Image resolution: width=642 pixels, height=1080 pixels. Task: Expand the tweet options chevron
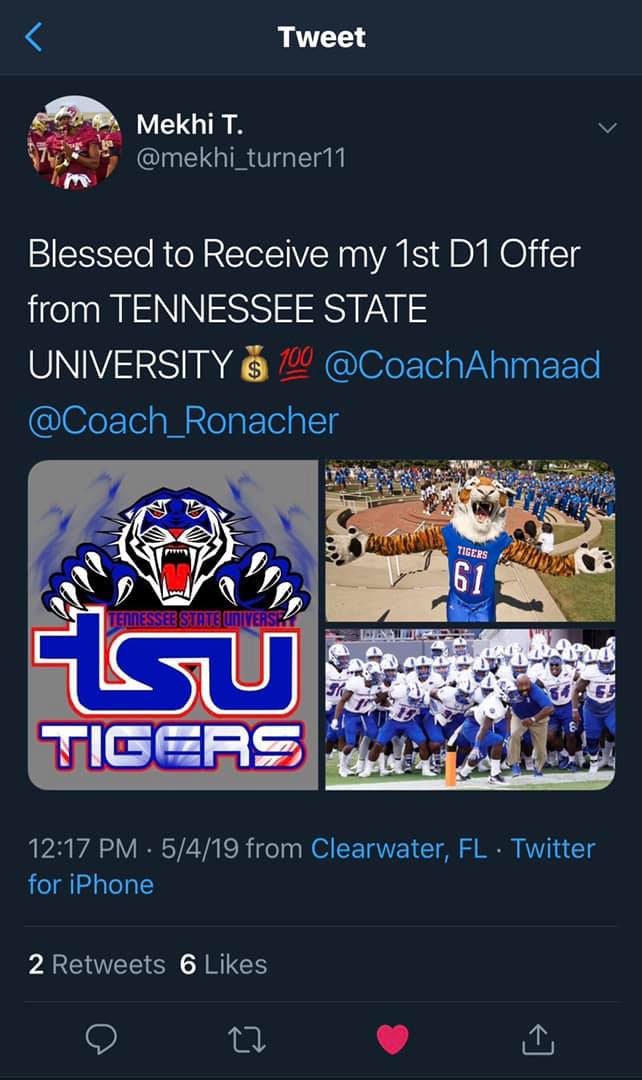point(607,128)
